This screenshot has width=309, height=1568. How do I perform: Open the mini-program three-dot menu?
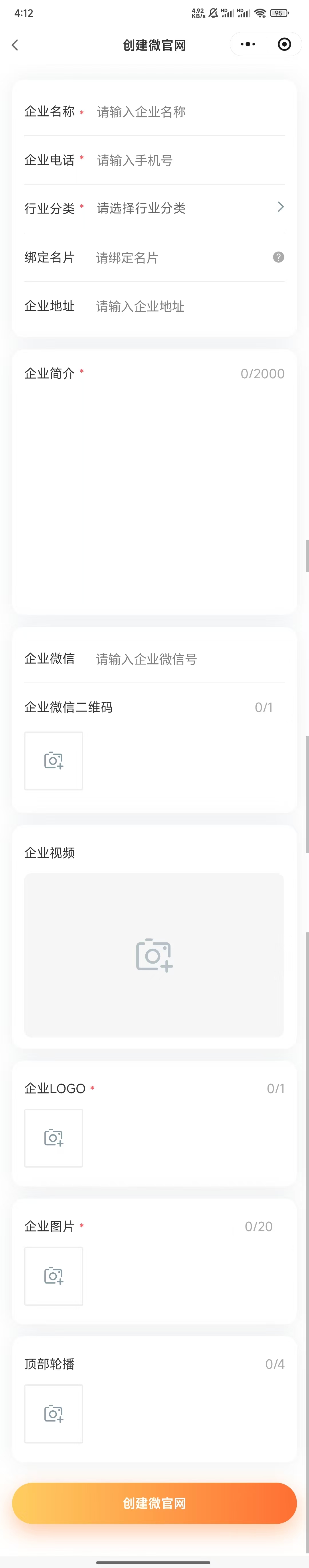point(247,44)
